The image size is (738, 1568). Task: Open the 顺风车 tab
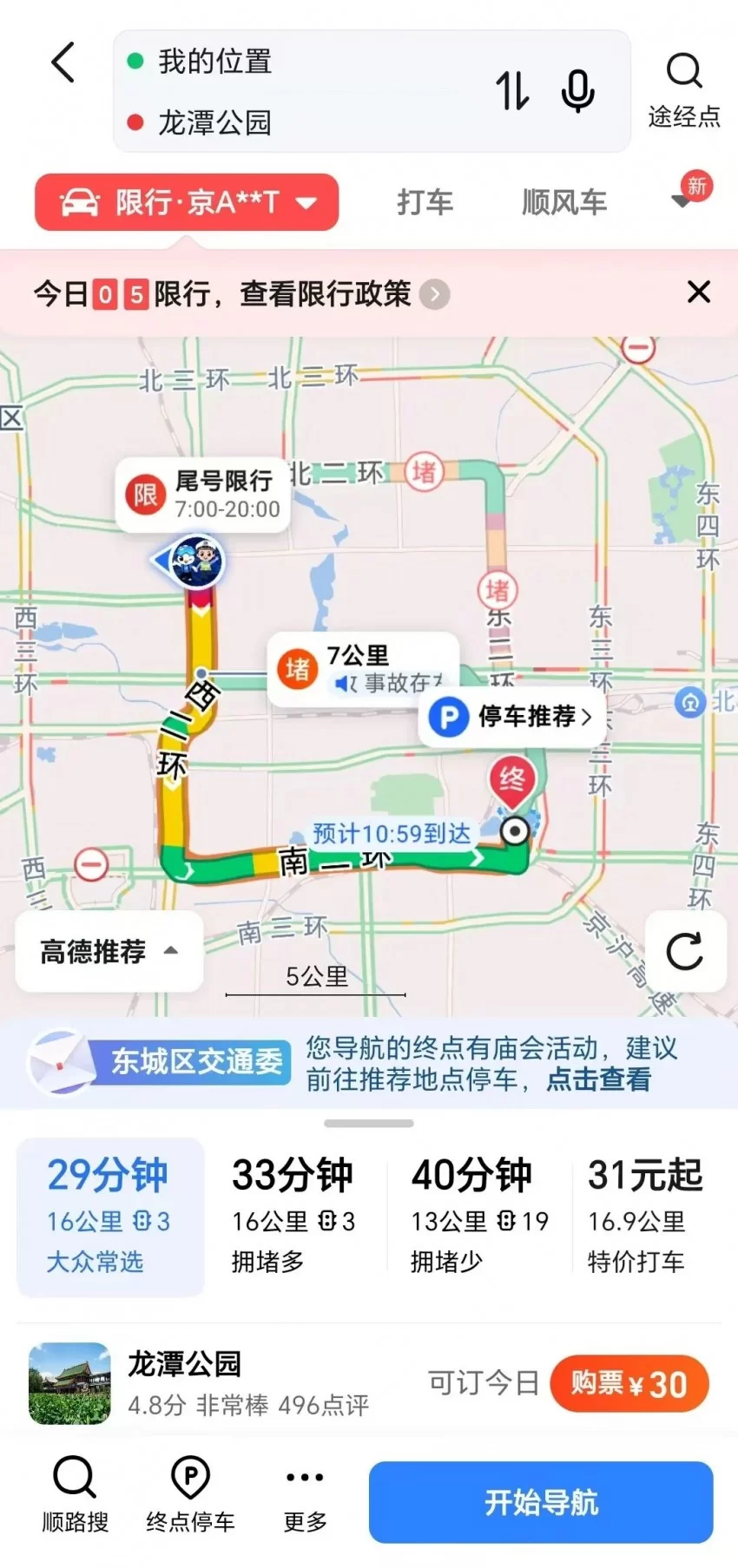click(563, 201)
